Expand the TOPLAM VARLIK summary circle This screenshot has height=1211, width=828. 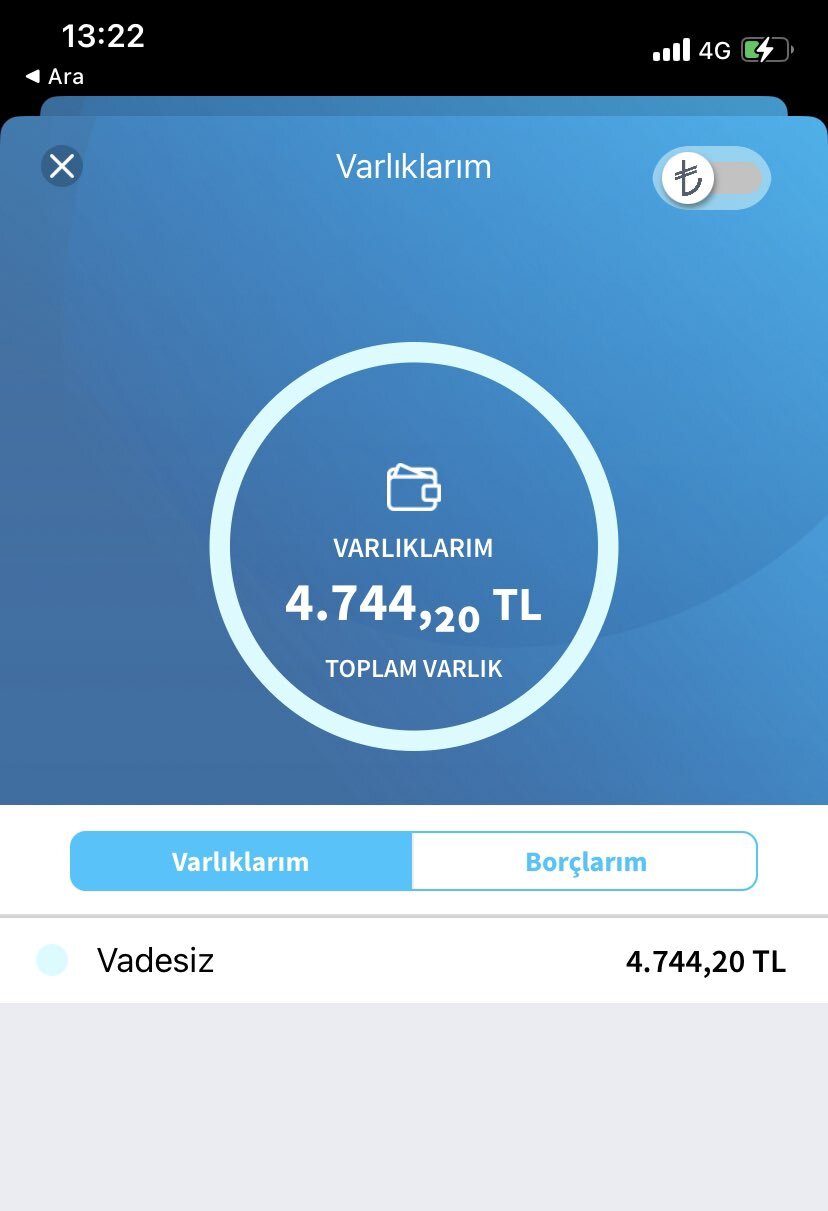click(x=414, y=545)
